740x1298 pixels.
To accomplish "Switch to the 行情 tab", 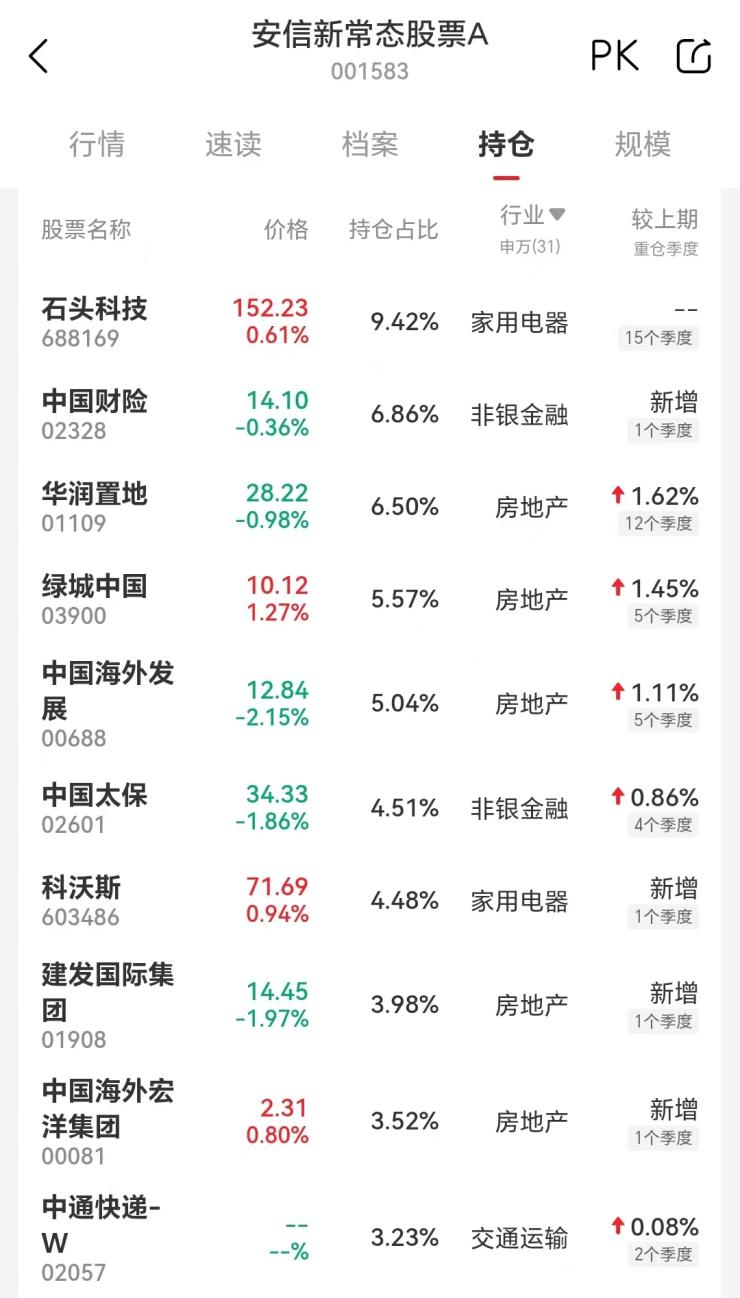I will [x=98, y=145].
